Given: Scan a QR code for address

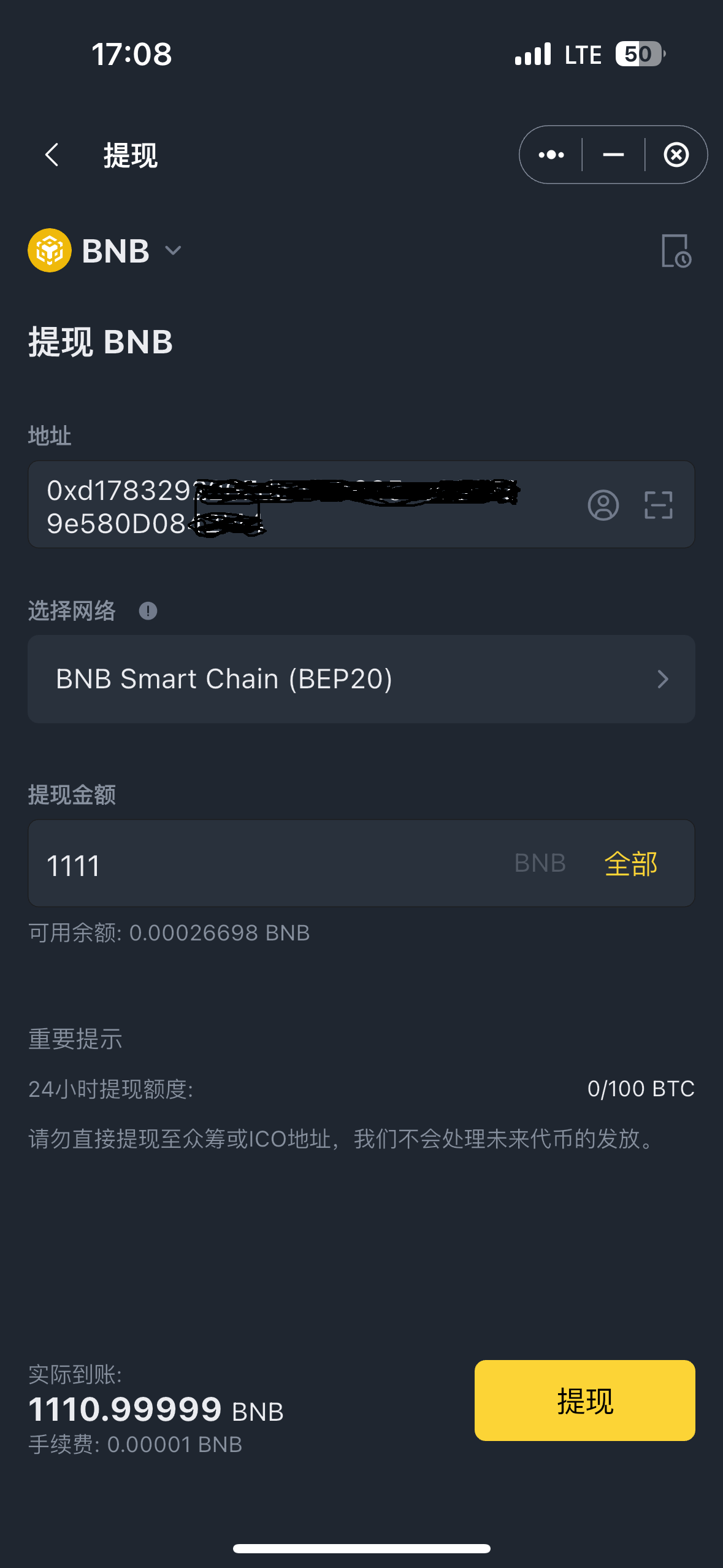Looking at the screenshot, I should pos(658,505).
